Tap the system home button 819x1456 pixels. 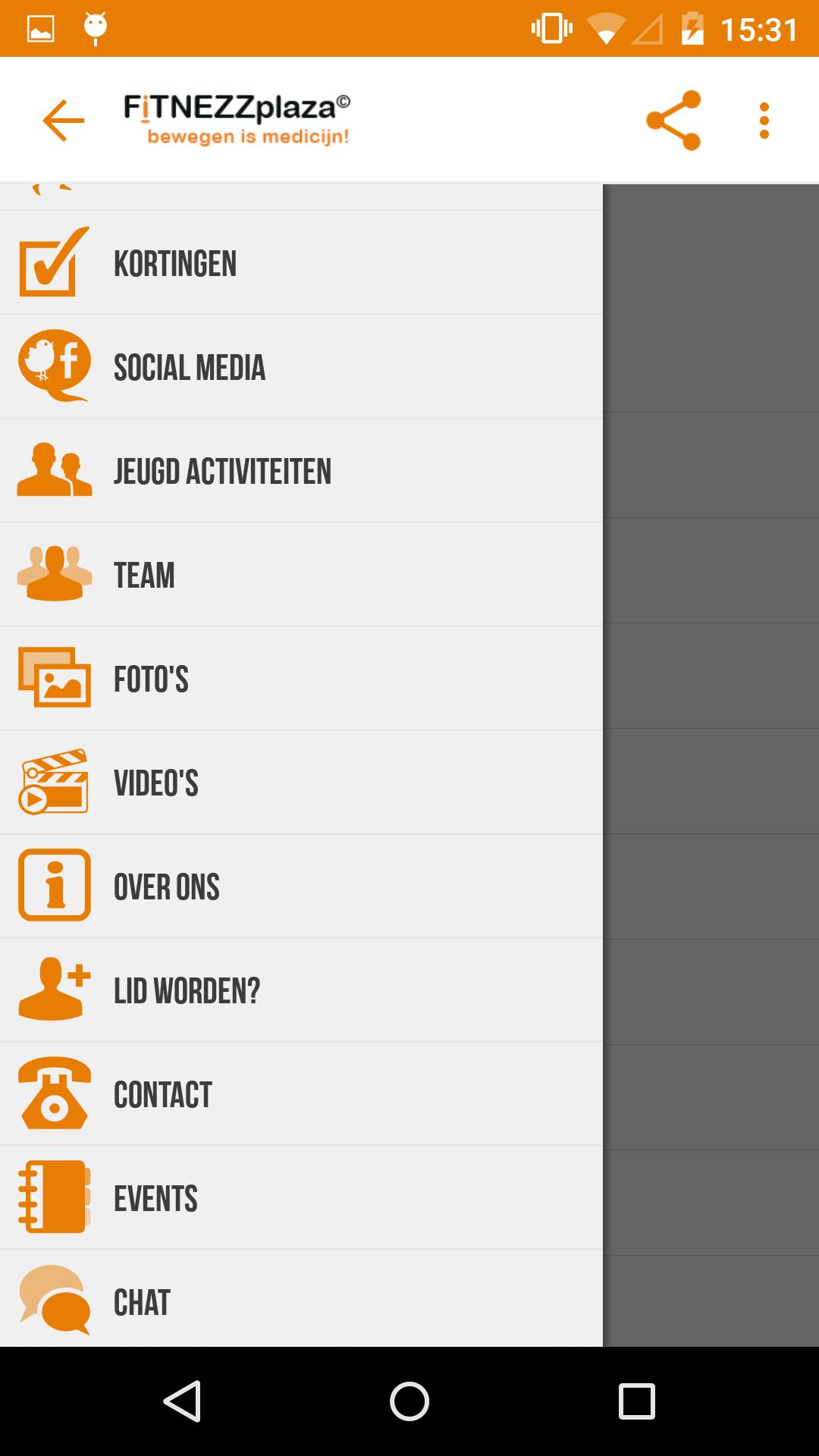coord(409,1401)
